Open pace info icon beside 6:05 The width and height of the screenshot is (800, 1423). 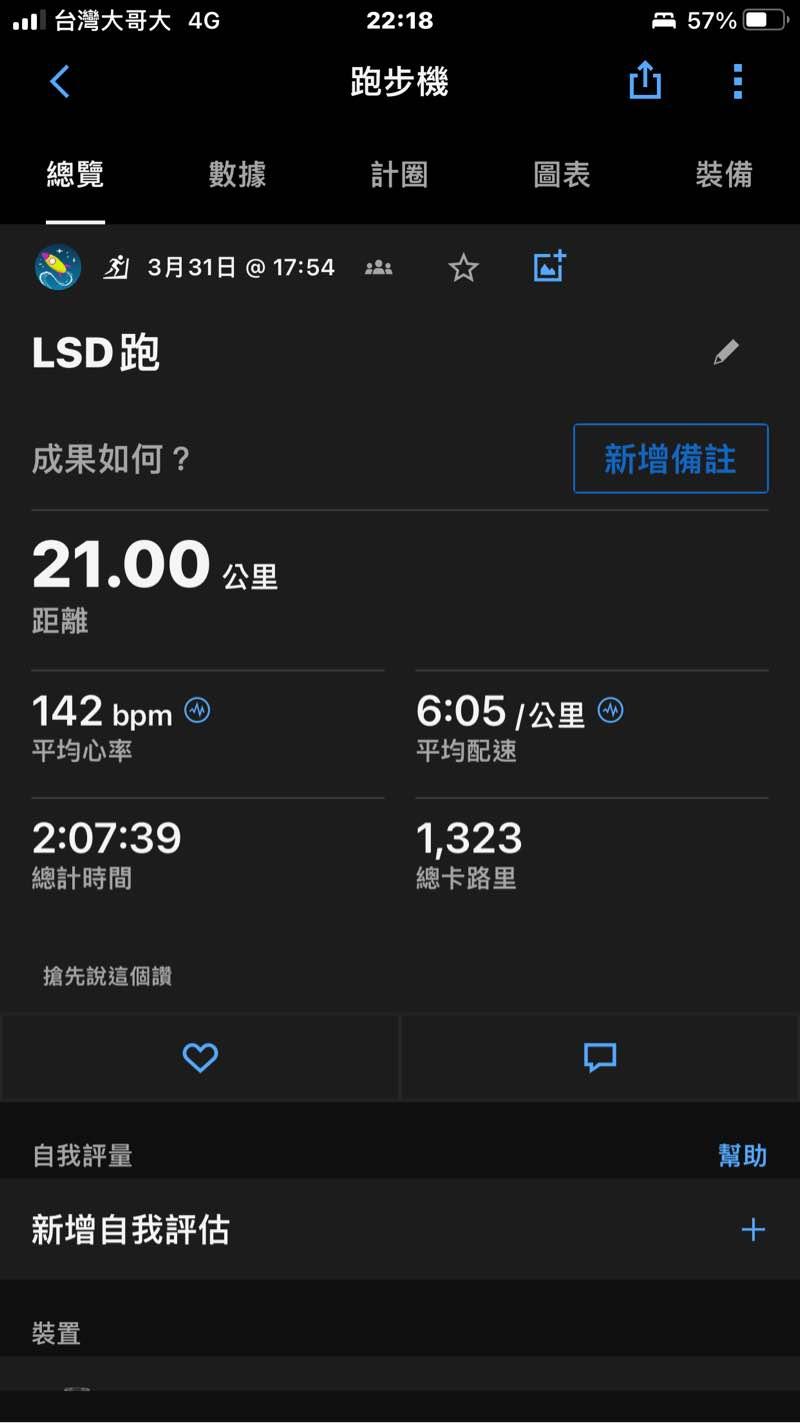[x=610, y=711]
